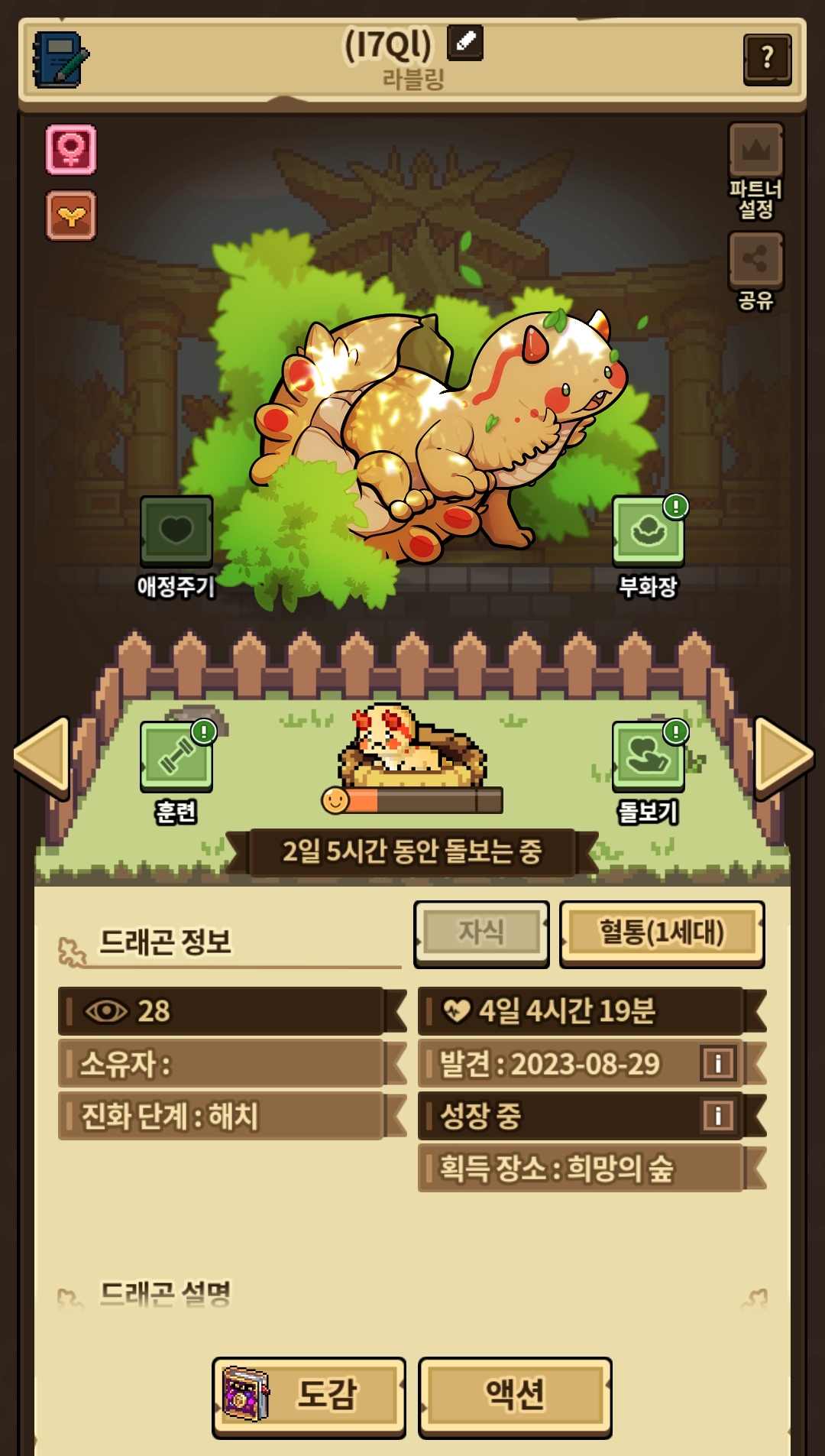Open the 액션 button
Image resolution: width=825 pixels, height=1456 pixels.
tap(515, 1396)
